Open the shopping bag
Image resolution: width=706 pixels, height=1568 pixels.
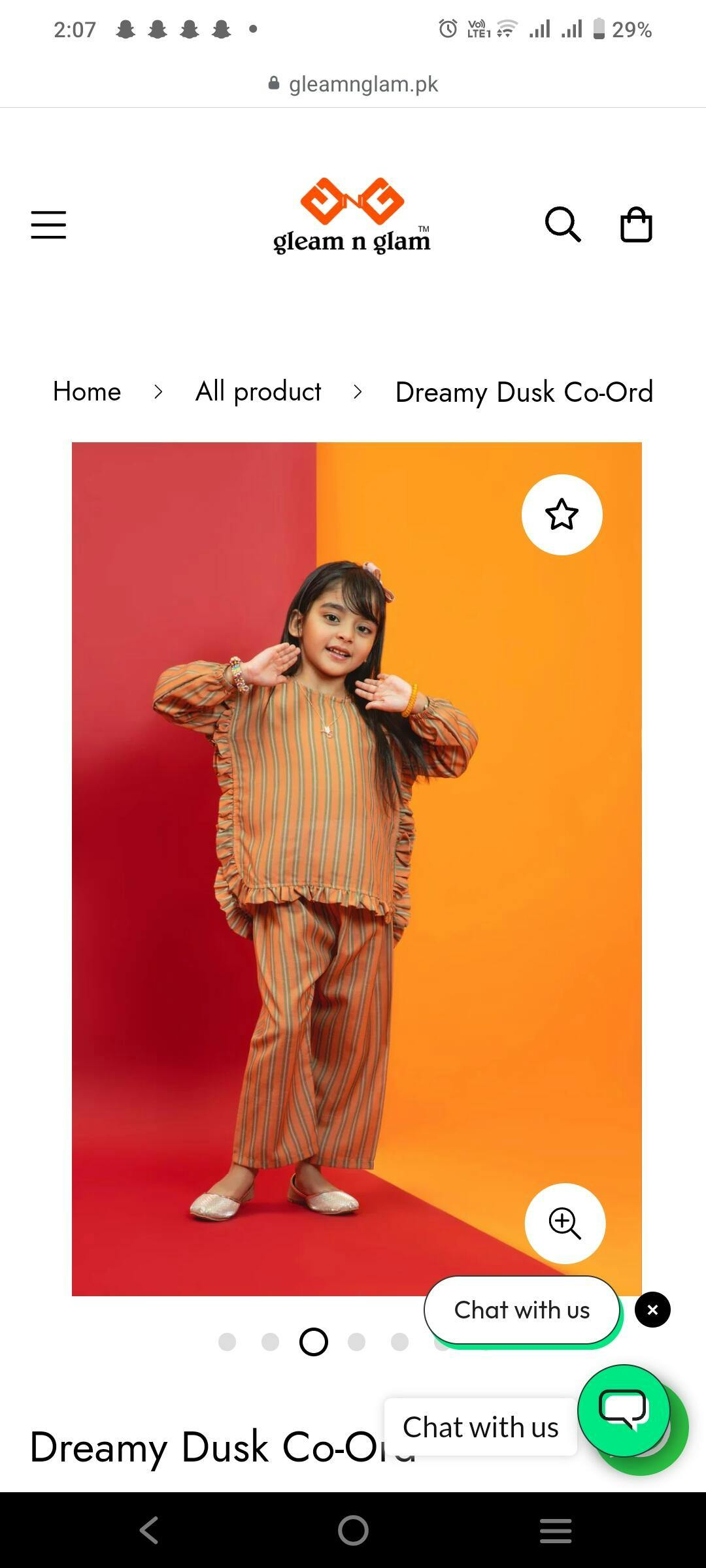(x=636, y=225)
